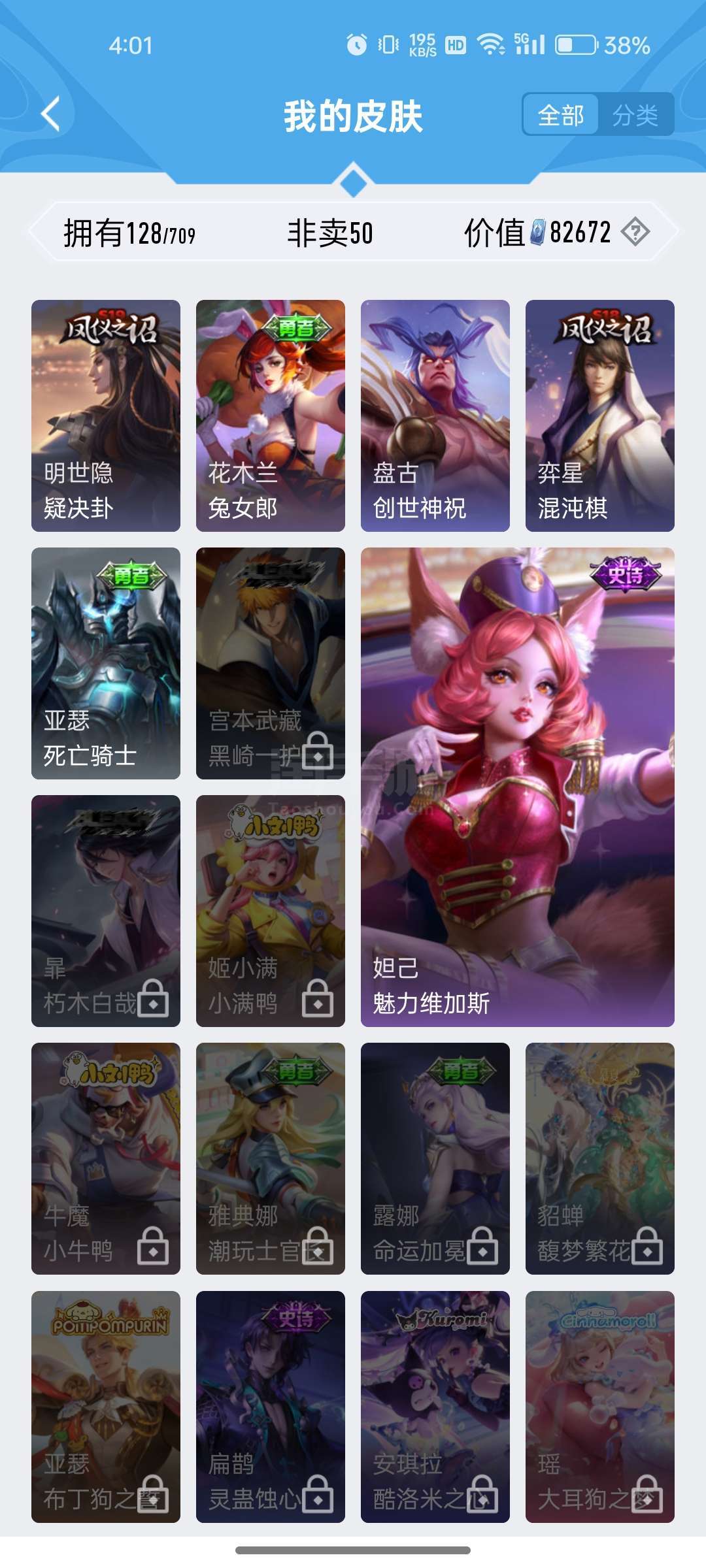
Task: Open the 花木兰 兔女郎 skin card
Action: [x=271, y=416]
